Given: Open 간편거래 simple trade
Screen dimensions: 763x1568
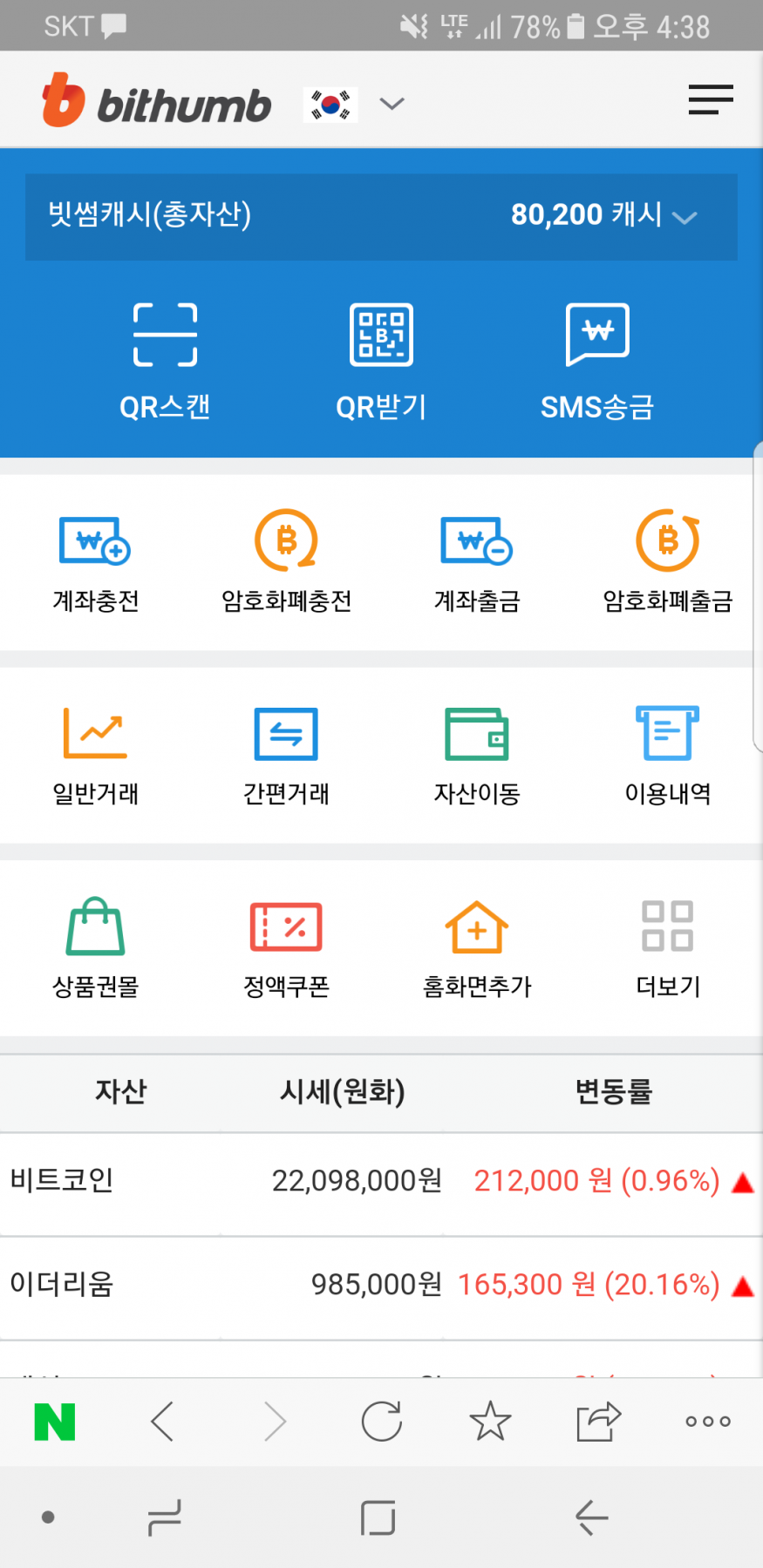Looking at the screenshot, I should coord(286,755).
